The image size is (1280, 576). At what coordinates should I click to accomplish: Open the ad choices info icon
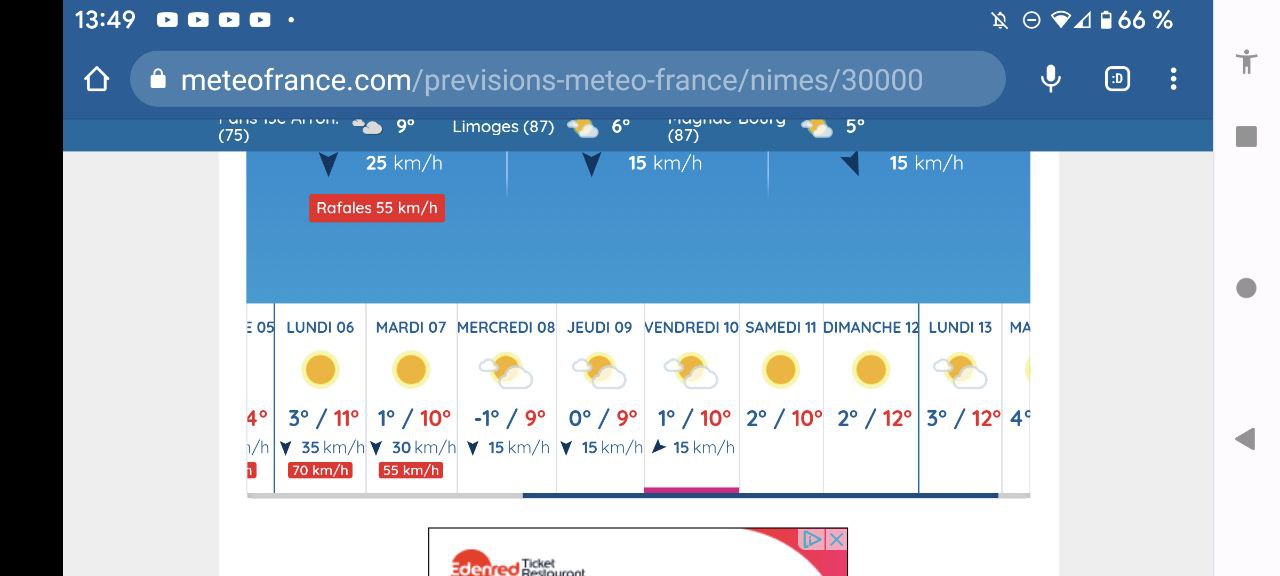[x=813, y=540]
